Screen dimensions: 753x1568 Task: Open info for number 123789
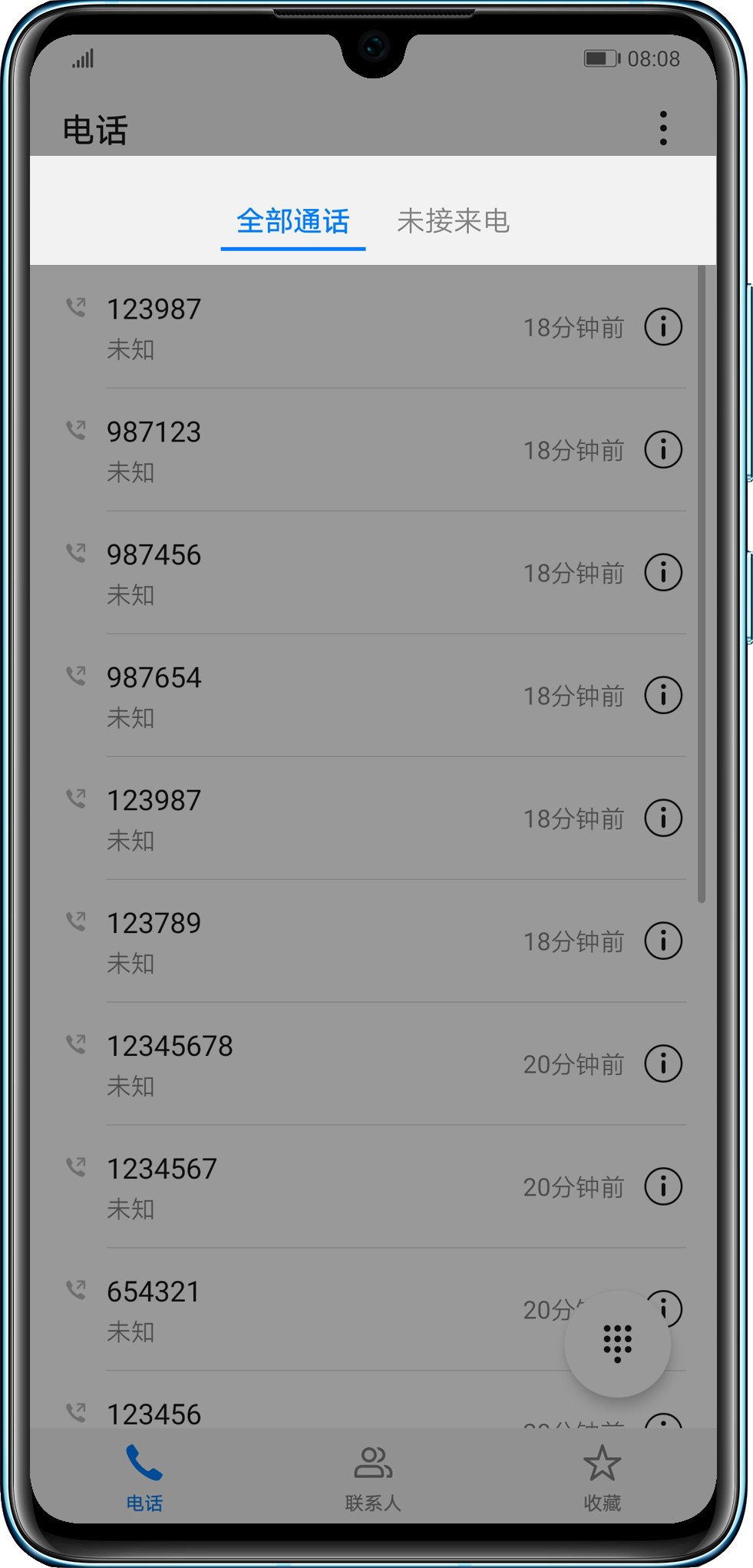(x=663, y=941)
